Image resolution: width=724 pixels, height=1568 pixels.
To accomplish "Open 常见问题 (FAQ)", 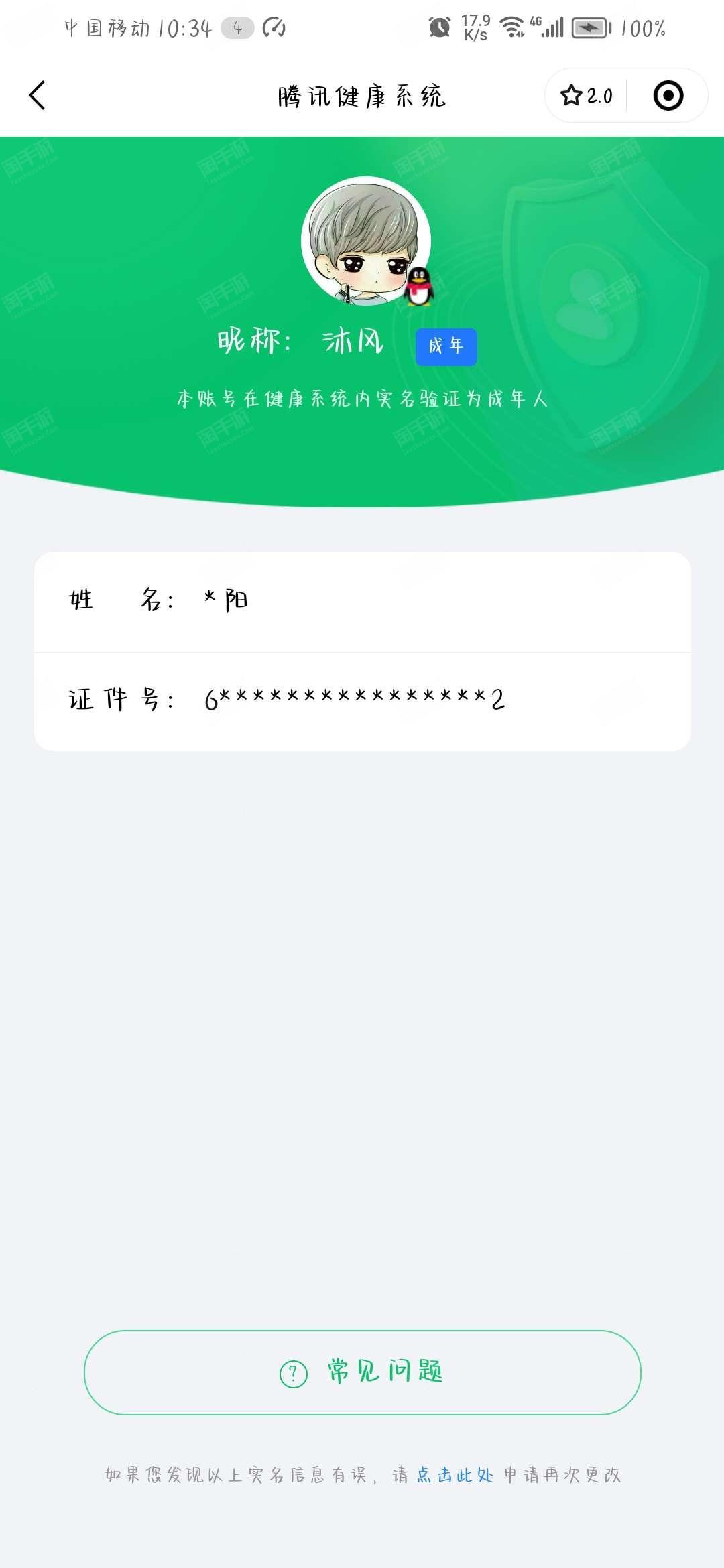I will tap(362, 1372).
